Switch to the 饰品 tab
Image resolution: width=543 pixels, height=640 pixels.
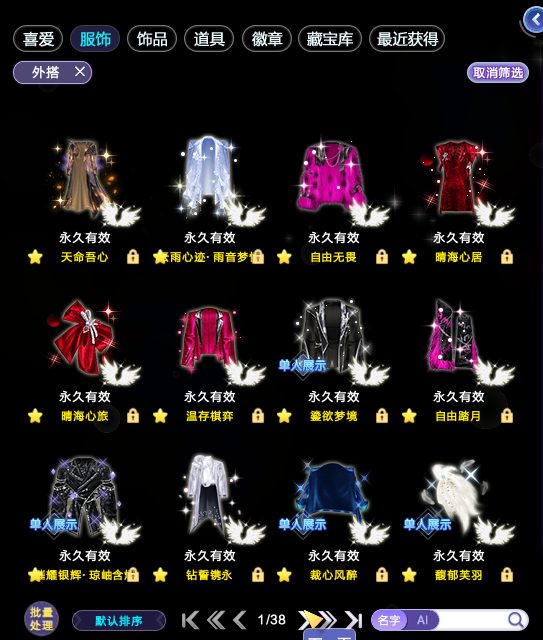(152, 39)
